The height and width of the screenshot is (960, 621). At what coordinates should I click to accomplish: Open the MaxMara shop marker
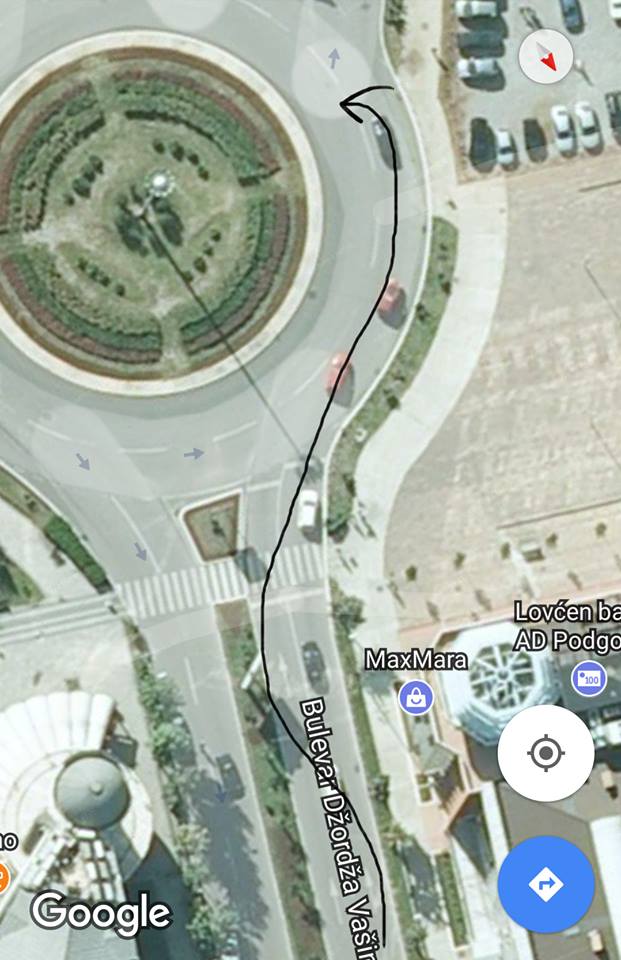(x=416, y=697)
